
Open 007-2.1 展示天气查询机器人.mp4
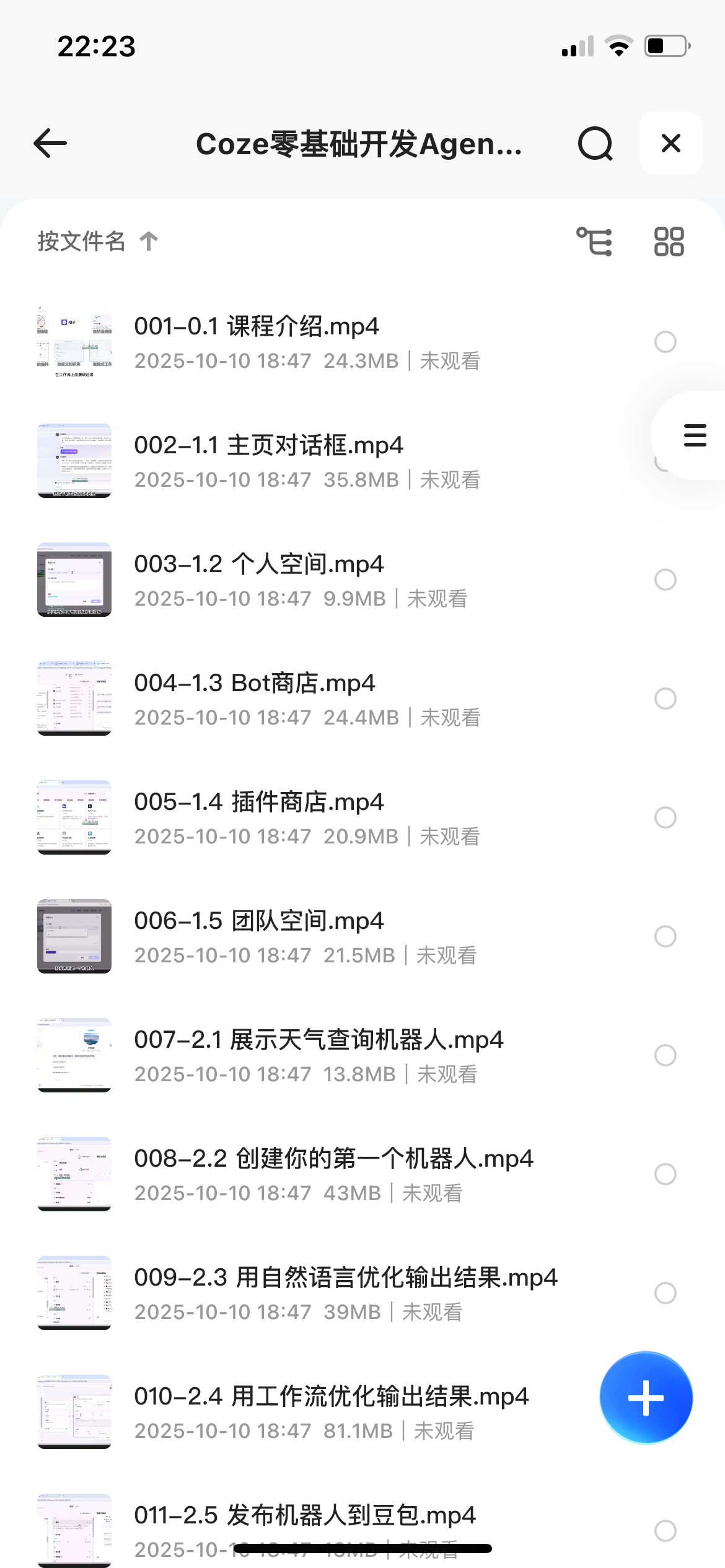319,1040
